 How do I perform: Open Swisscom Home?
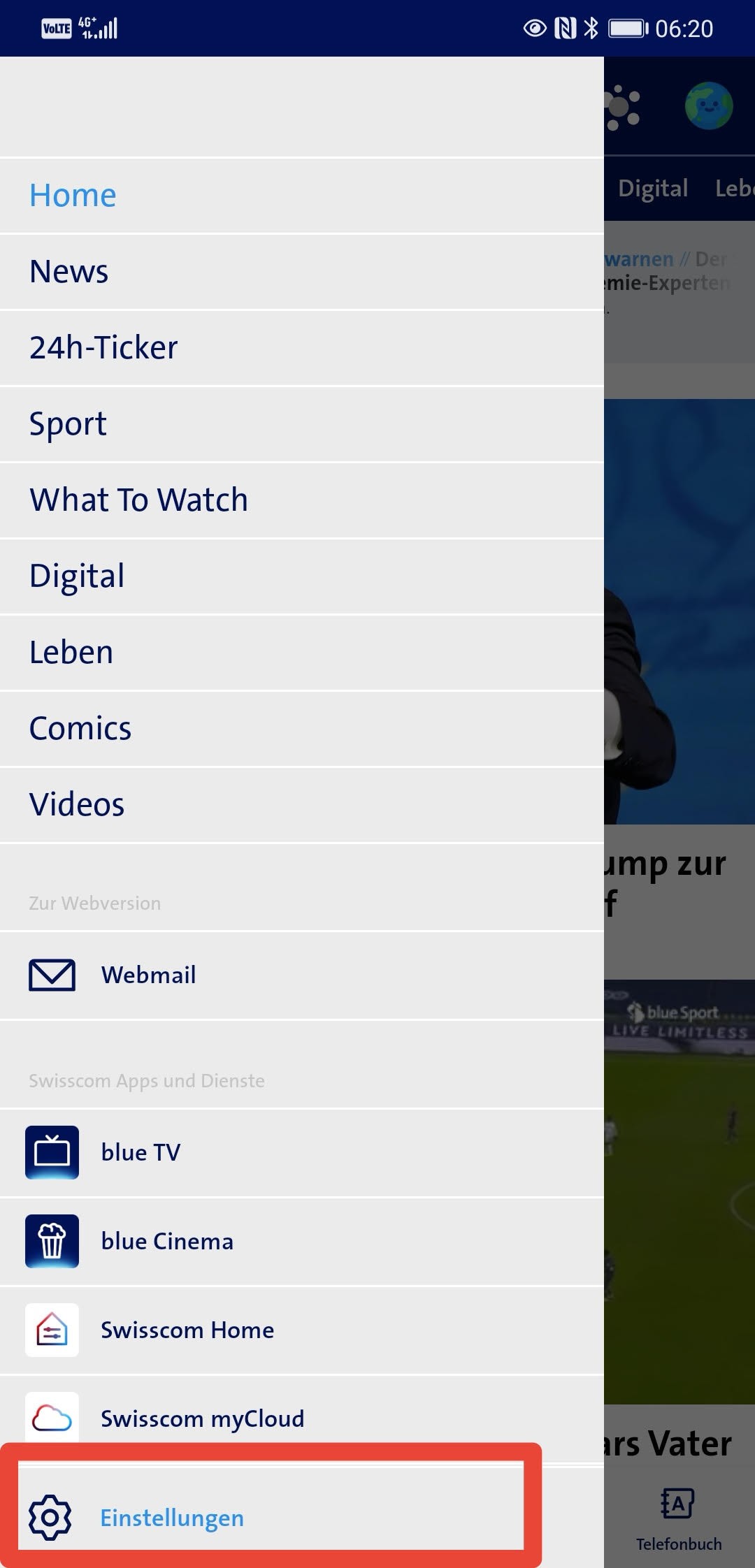coord(187,1330)
